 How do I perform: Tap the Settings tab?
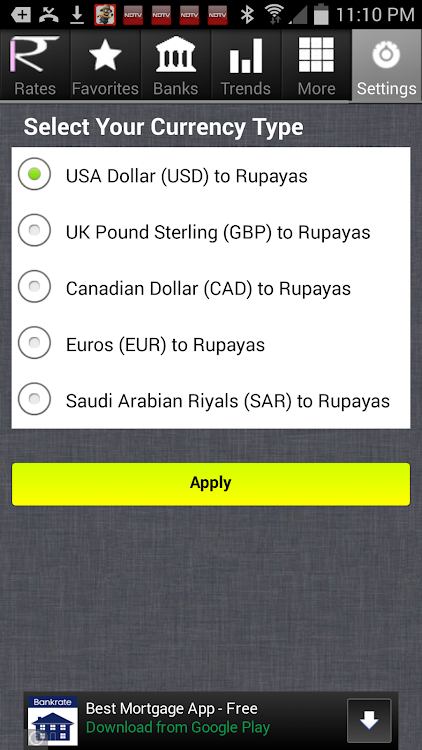click(387, 65)
